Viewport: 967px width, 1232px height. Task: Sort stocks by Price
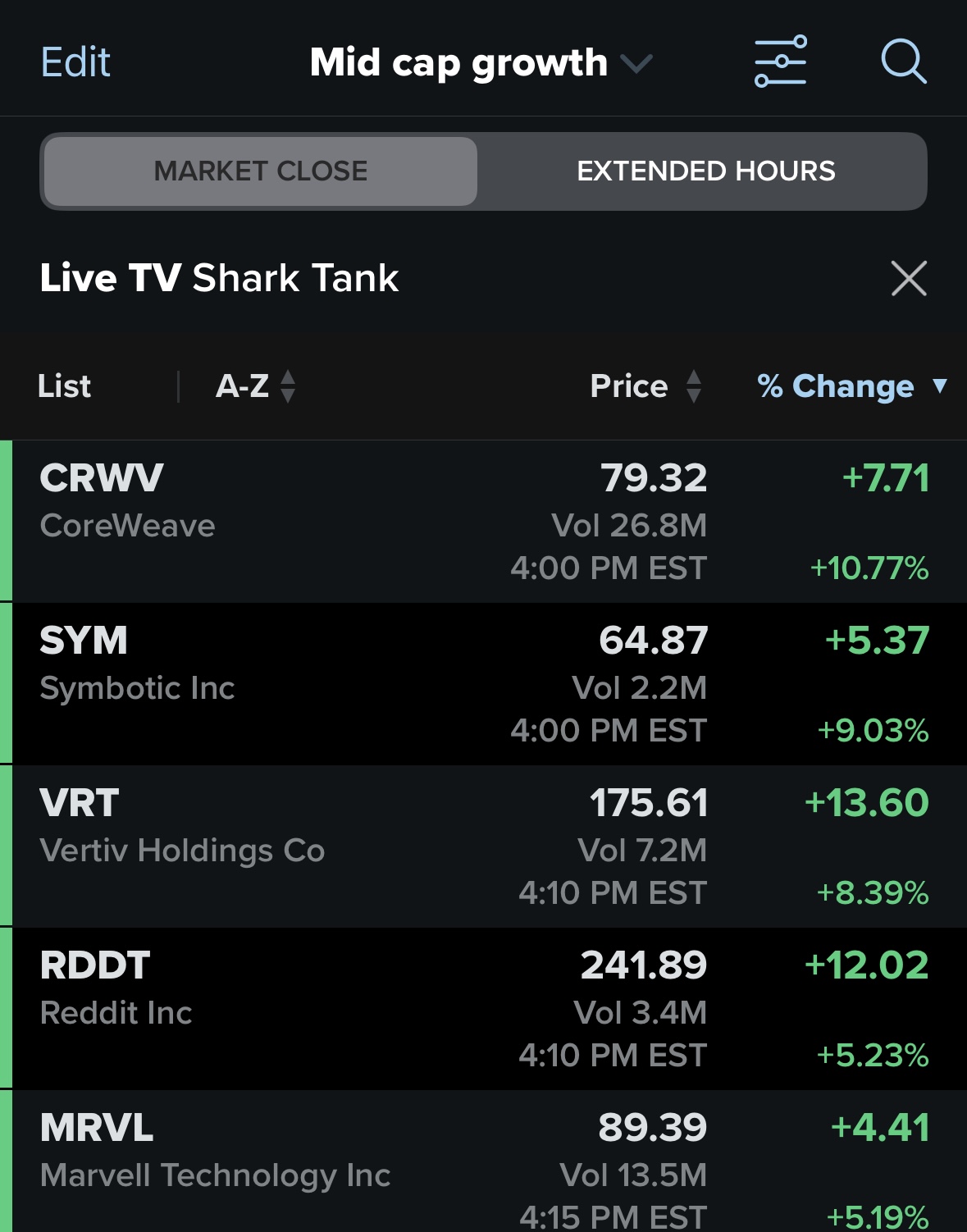pyautogui.click(x=645, y=386)
